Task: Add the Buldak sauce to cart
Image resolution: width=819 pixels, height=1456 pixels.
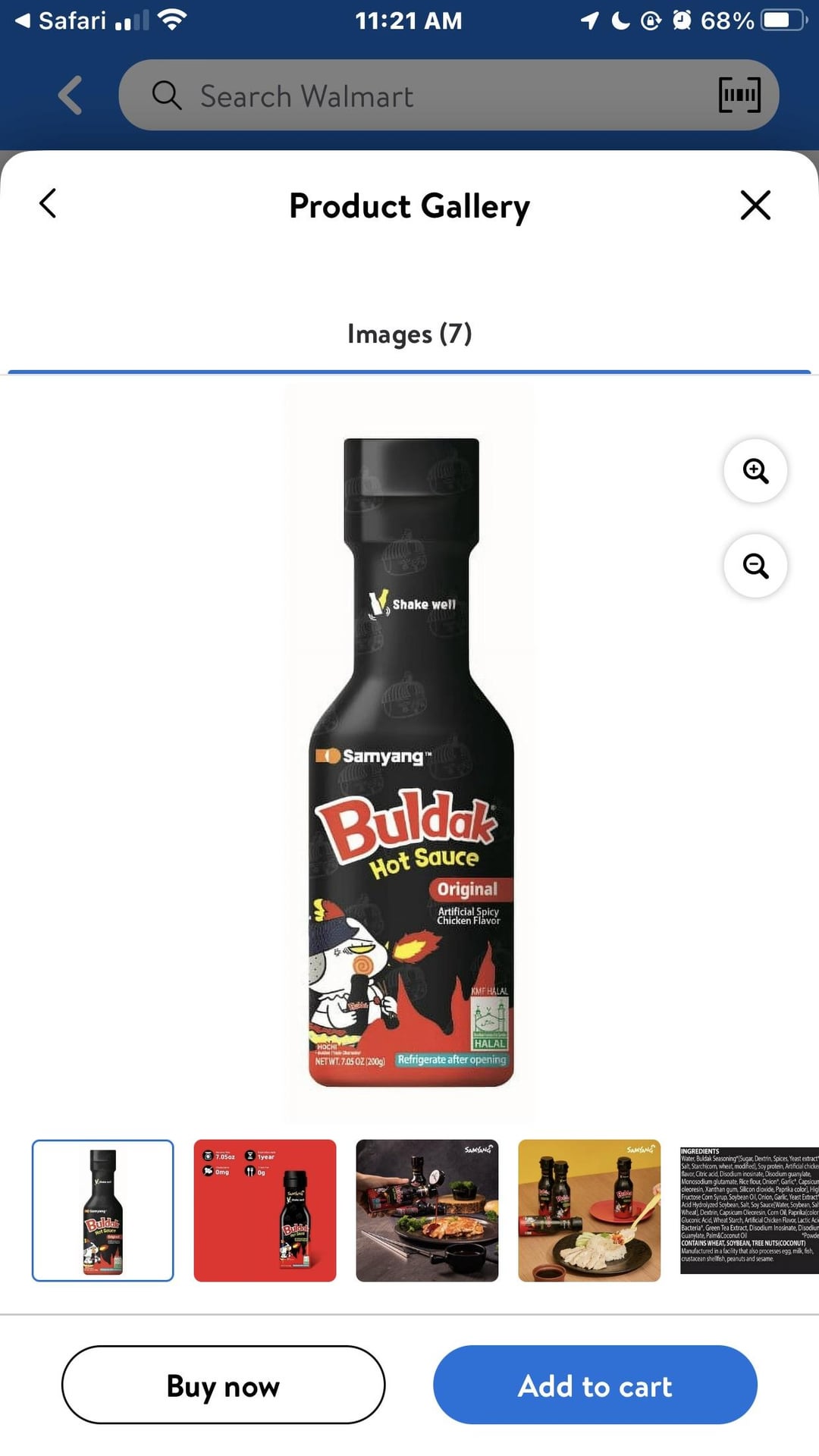Action: click(595, 1385)
